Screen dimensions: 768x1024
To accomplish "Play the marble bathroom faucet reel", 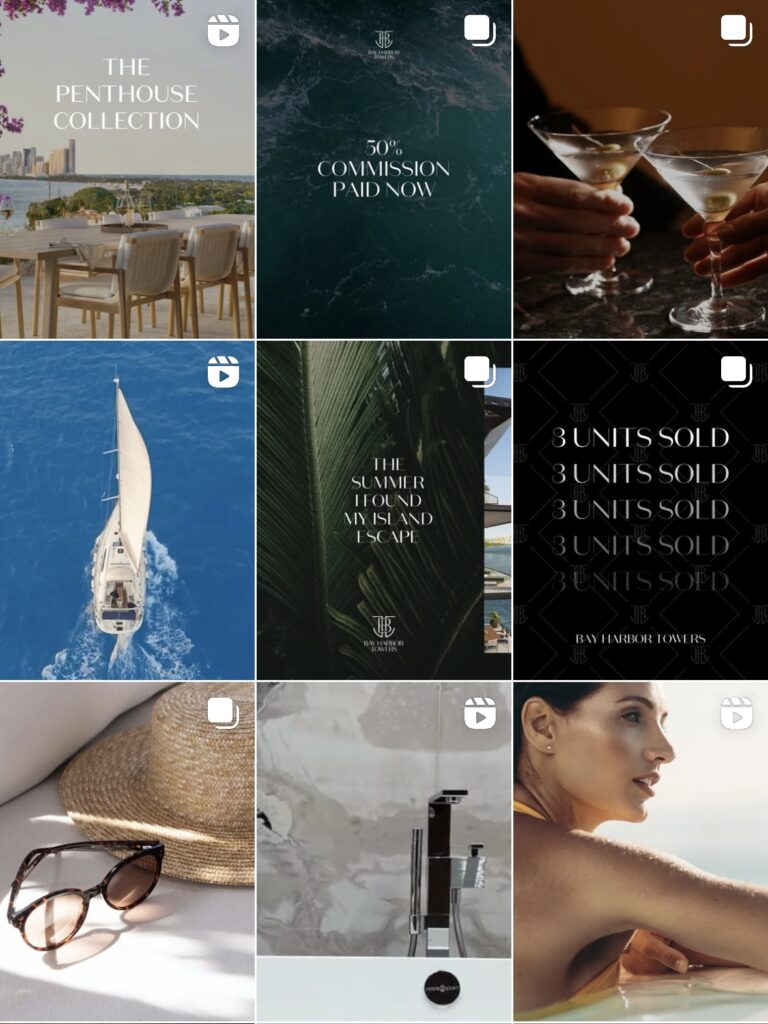I will [384, 850].
